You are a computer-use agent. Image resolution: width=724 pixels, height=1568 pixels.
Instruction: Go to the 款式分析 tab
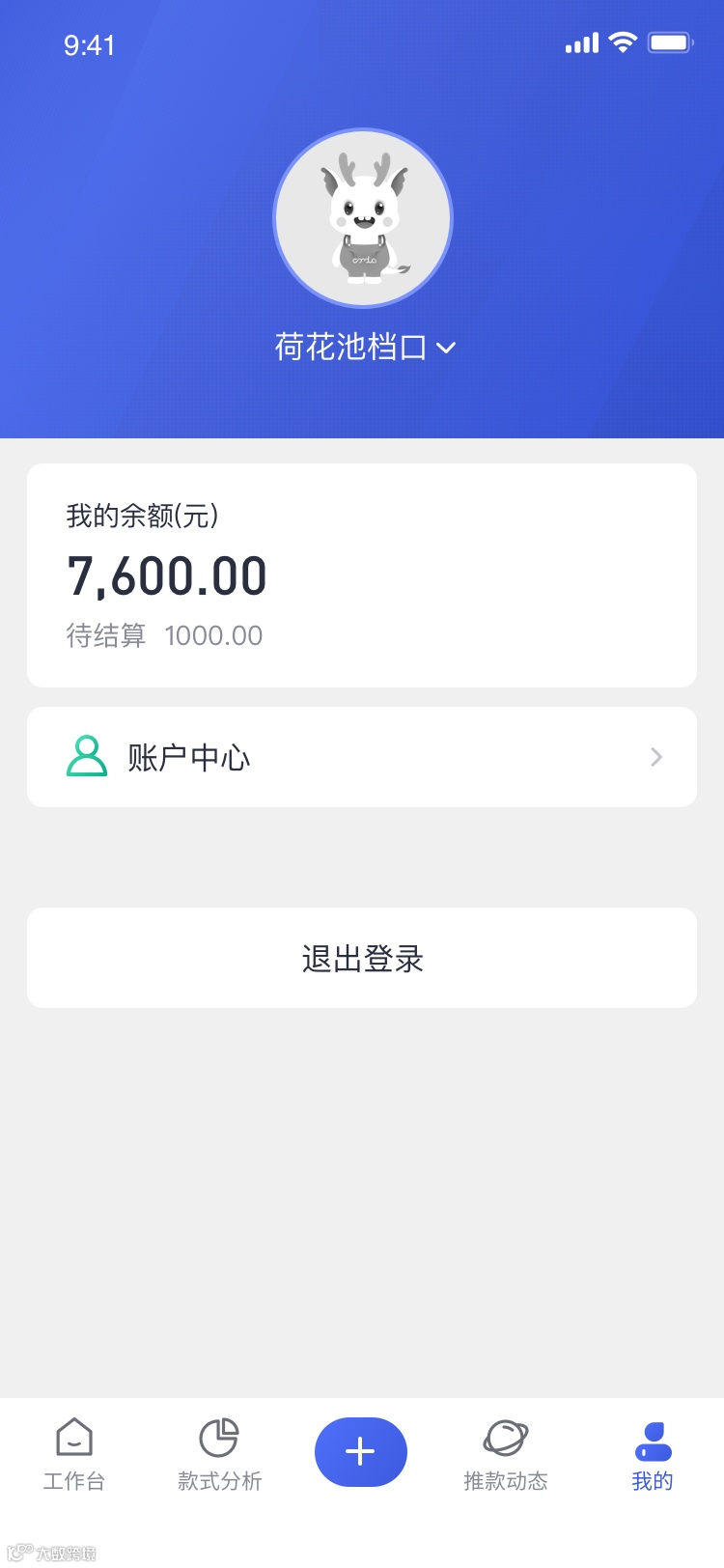[219, 1454]
